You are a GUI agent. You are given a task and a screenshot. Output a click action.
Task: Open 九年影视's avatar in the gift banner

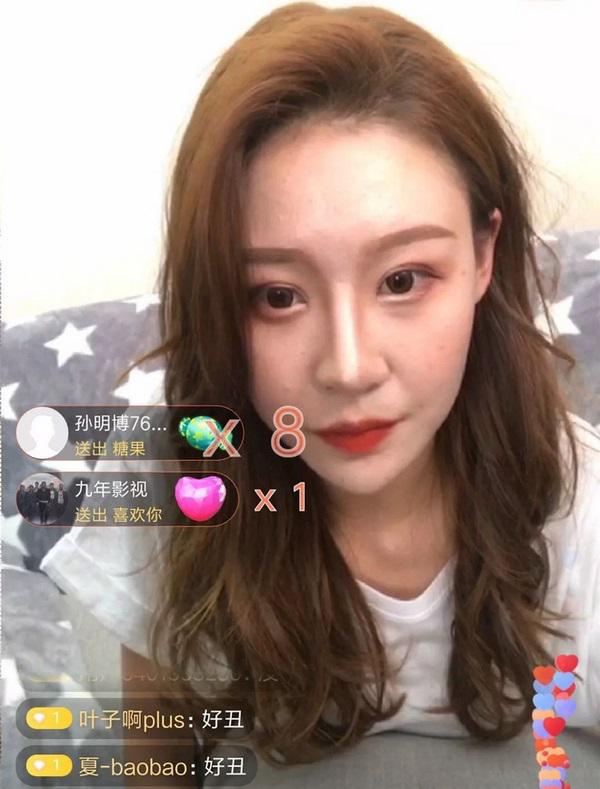pyautogui.click(x=42, y=499)
